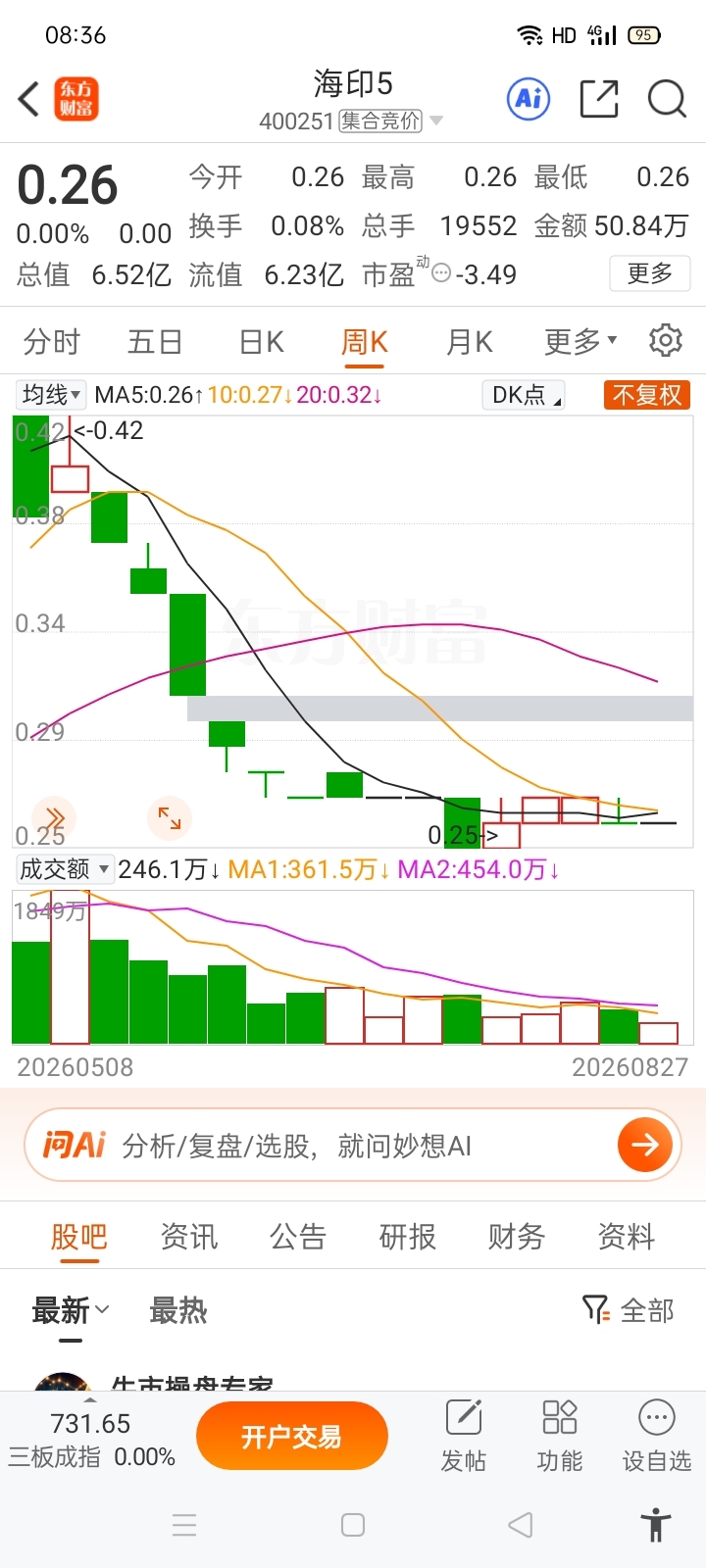Open chart settings gear
This screenshot has height=1568, width=706.
point(666,340)
